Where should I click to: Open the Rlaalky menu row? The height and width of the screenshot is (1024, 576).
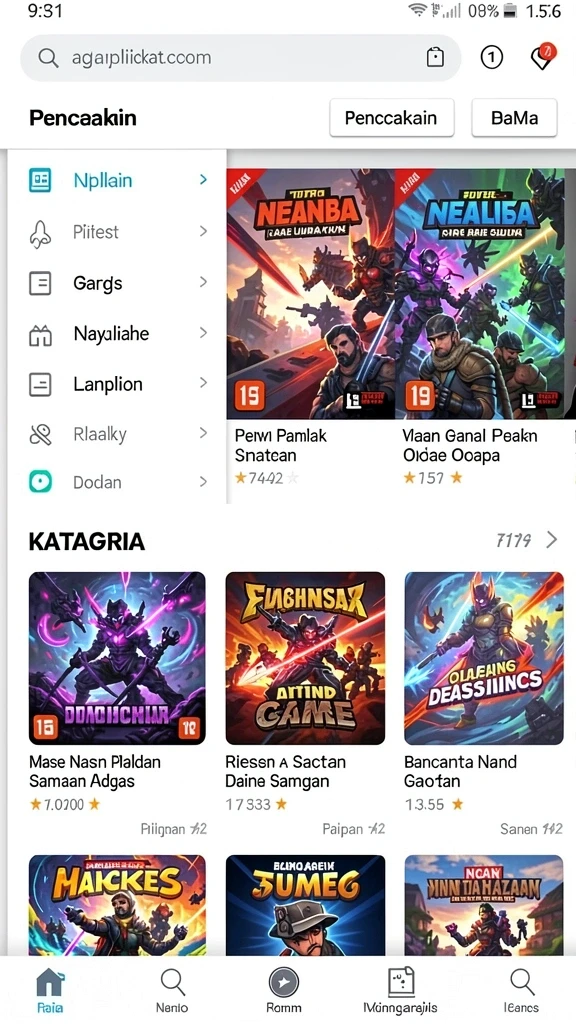tap(118, 434)
